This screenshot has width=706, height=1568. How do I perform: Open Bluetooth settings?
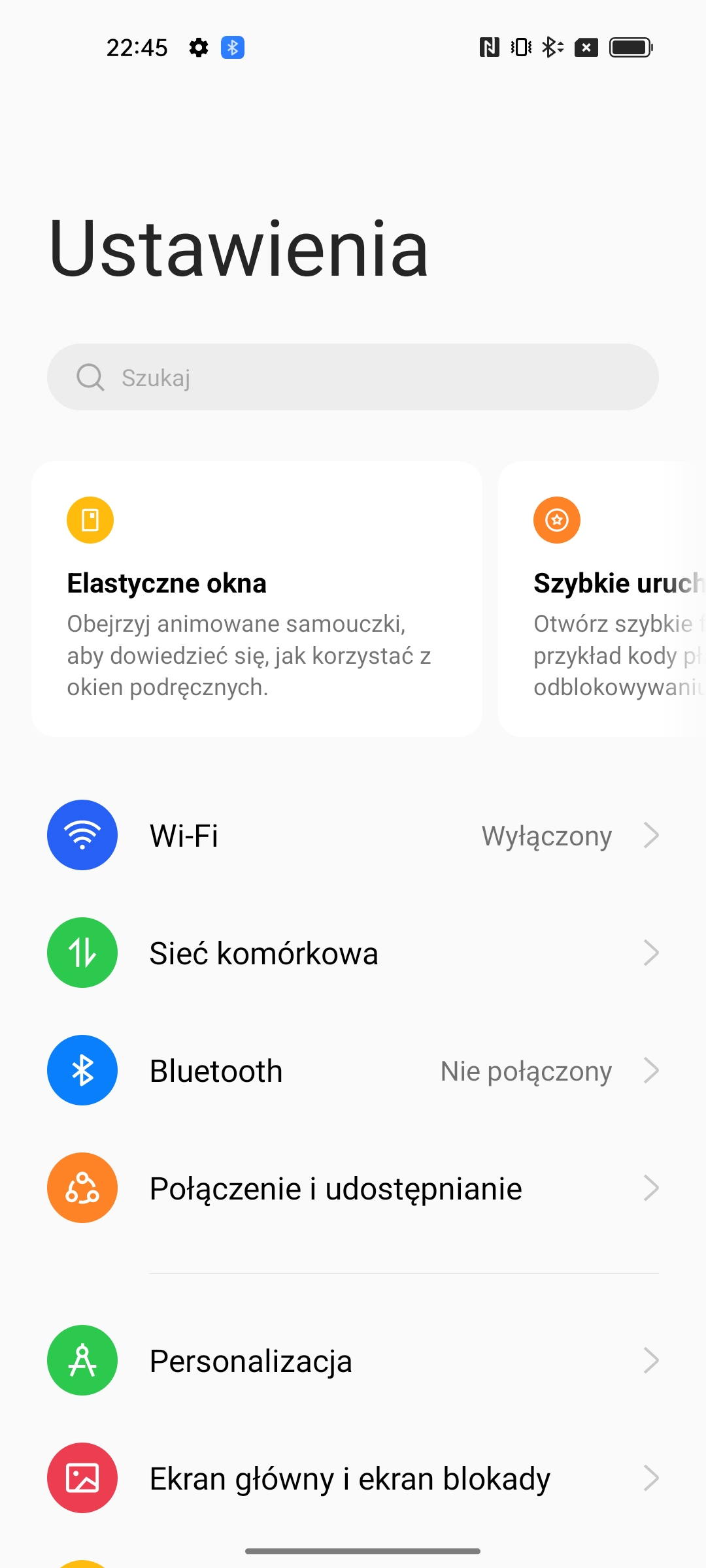tap(353, 1070)
